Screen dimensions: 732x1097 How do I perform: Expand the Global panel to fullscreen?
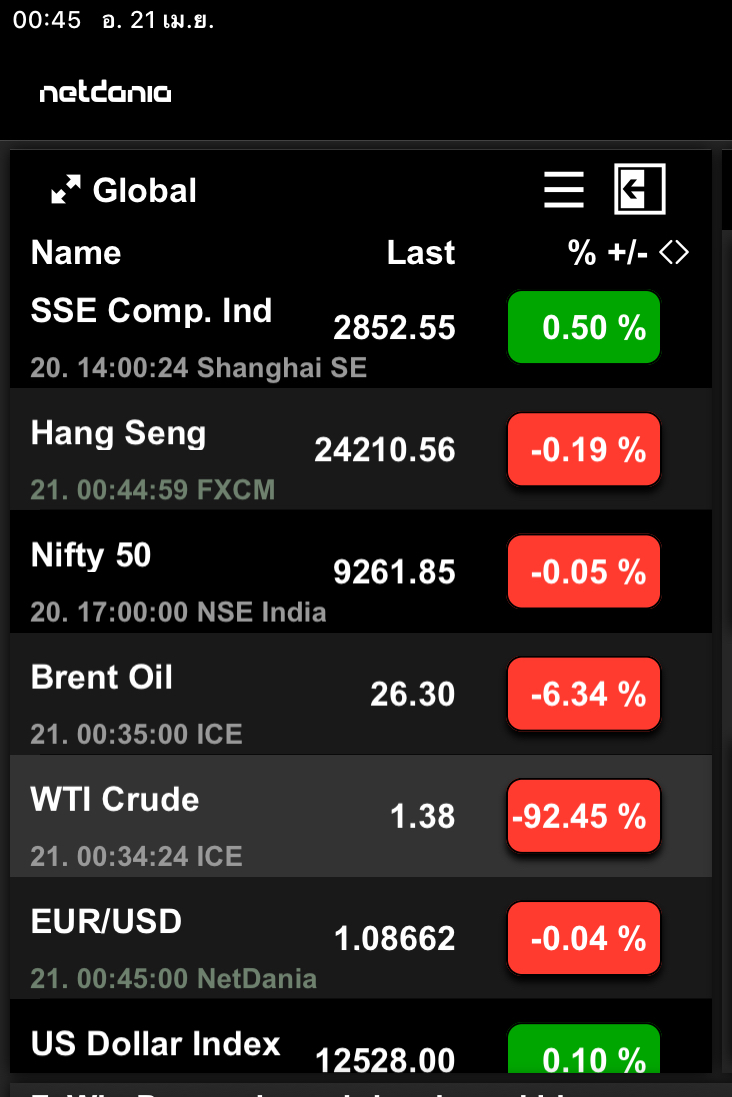pos(66,190)
